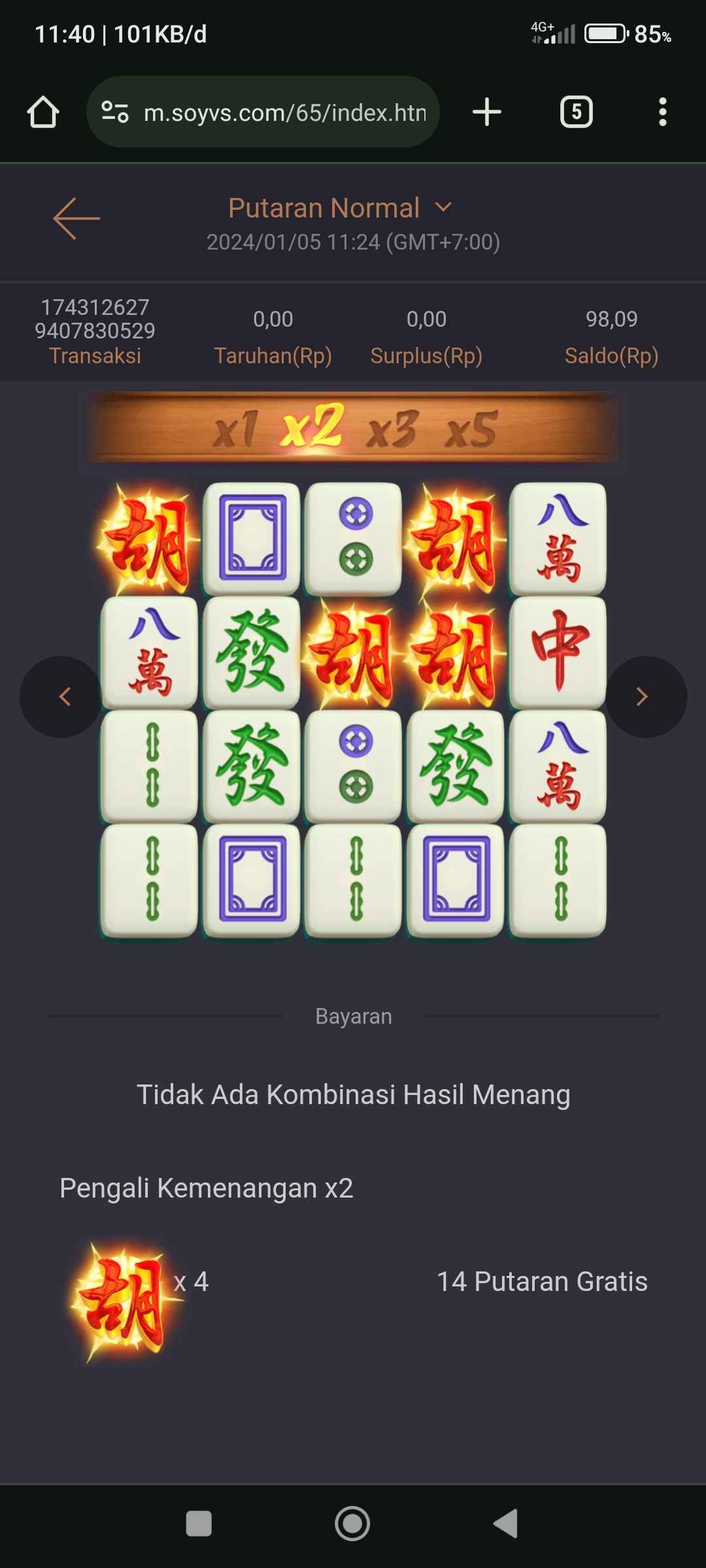This screenshot has width=706, height=1568.
Task: Show the previous spin result
Action: tap(62, 696)
